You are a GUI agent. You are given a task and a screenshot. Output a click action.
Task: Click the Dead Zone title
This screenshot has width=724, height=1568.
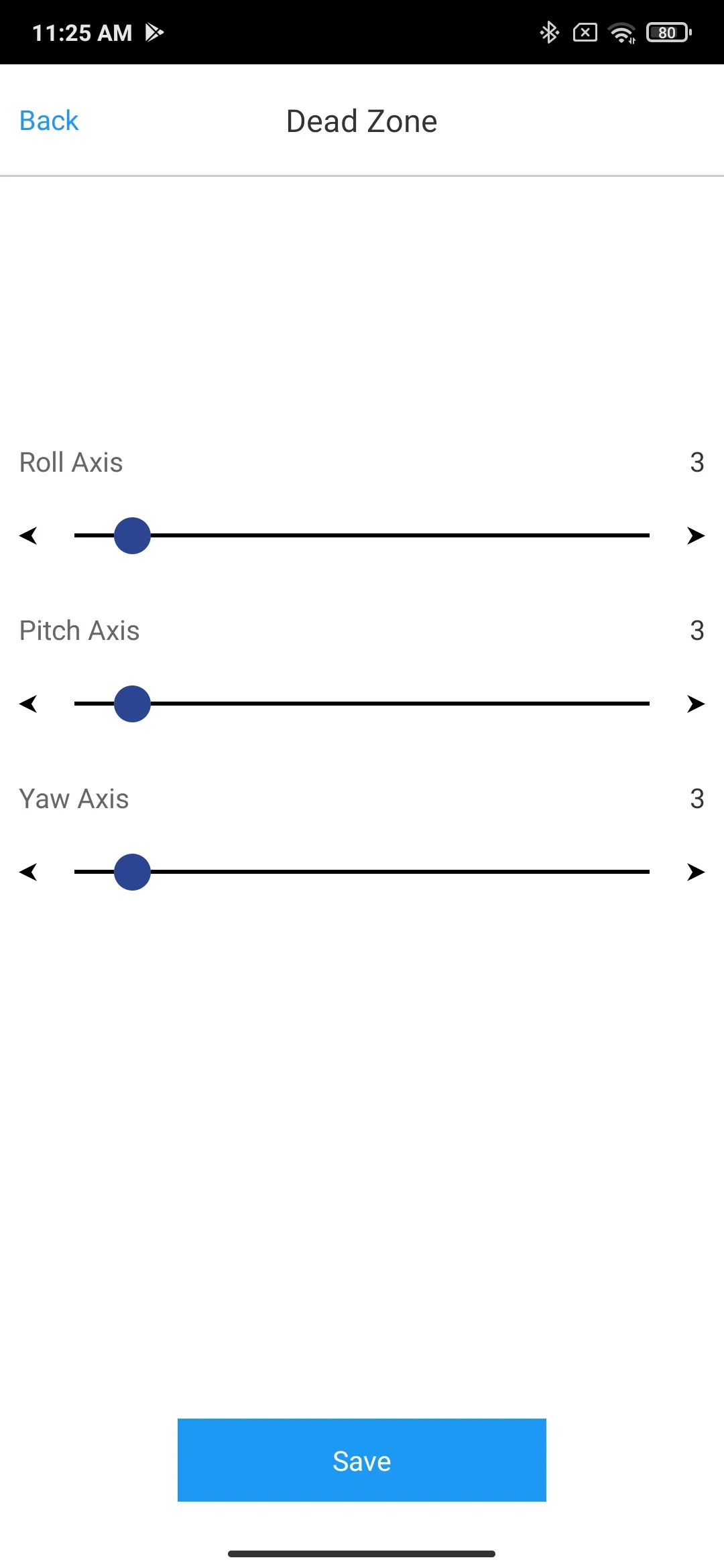point(361,121)
